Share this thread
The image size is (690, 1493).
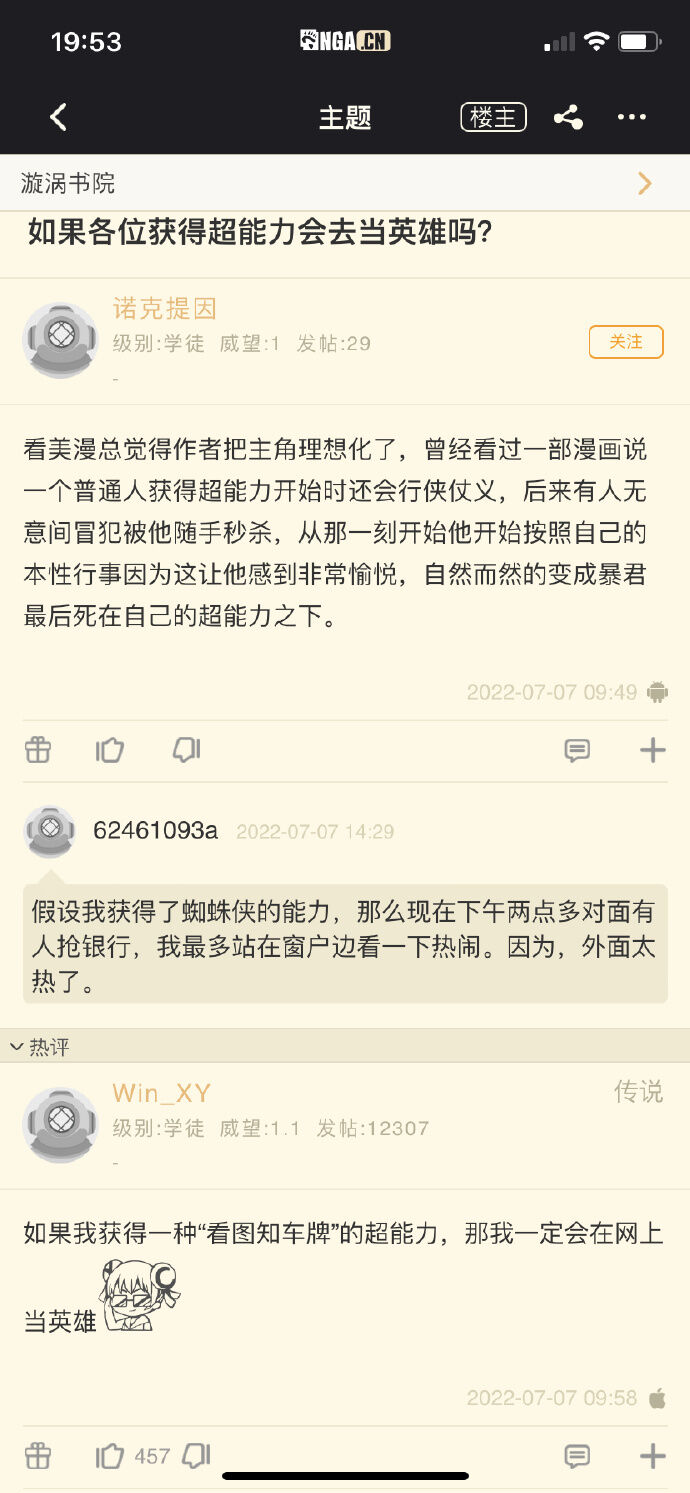(569, 117)
